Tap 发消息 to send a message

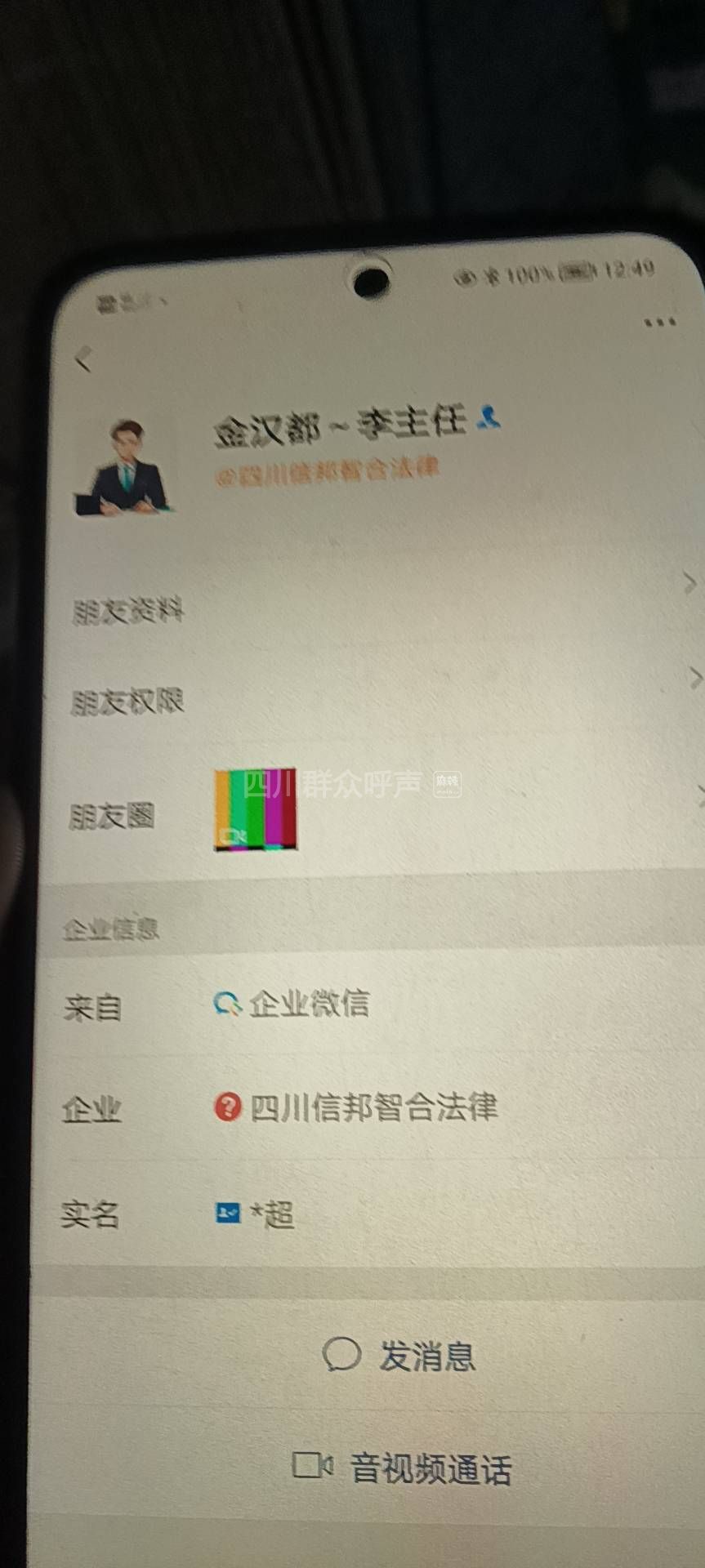coord(400,1356)
